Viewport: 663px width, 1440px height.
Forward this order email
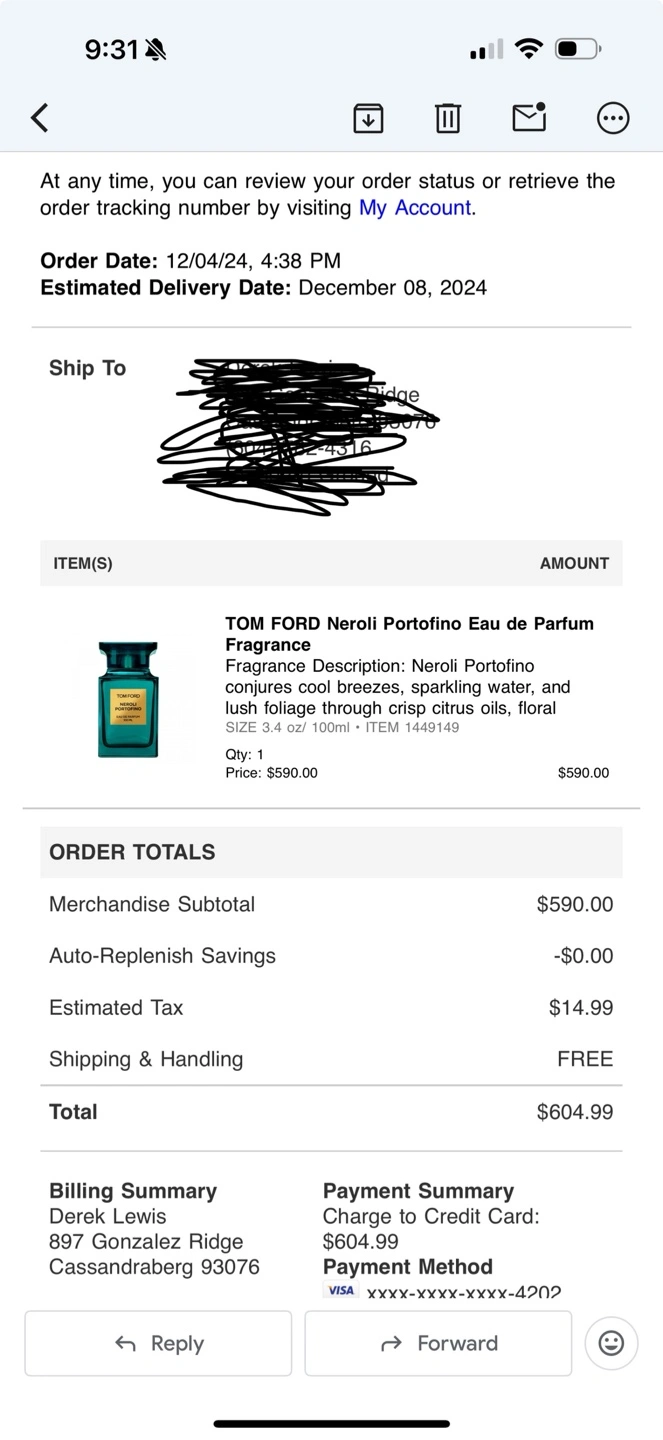click(x=438, y=1343)
